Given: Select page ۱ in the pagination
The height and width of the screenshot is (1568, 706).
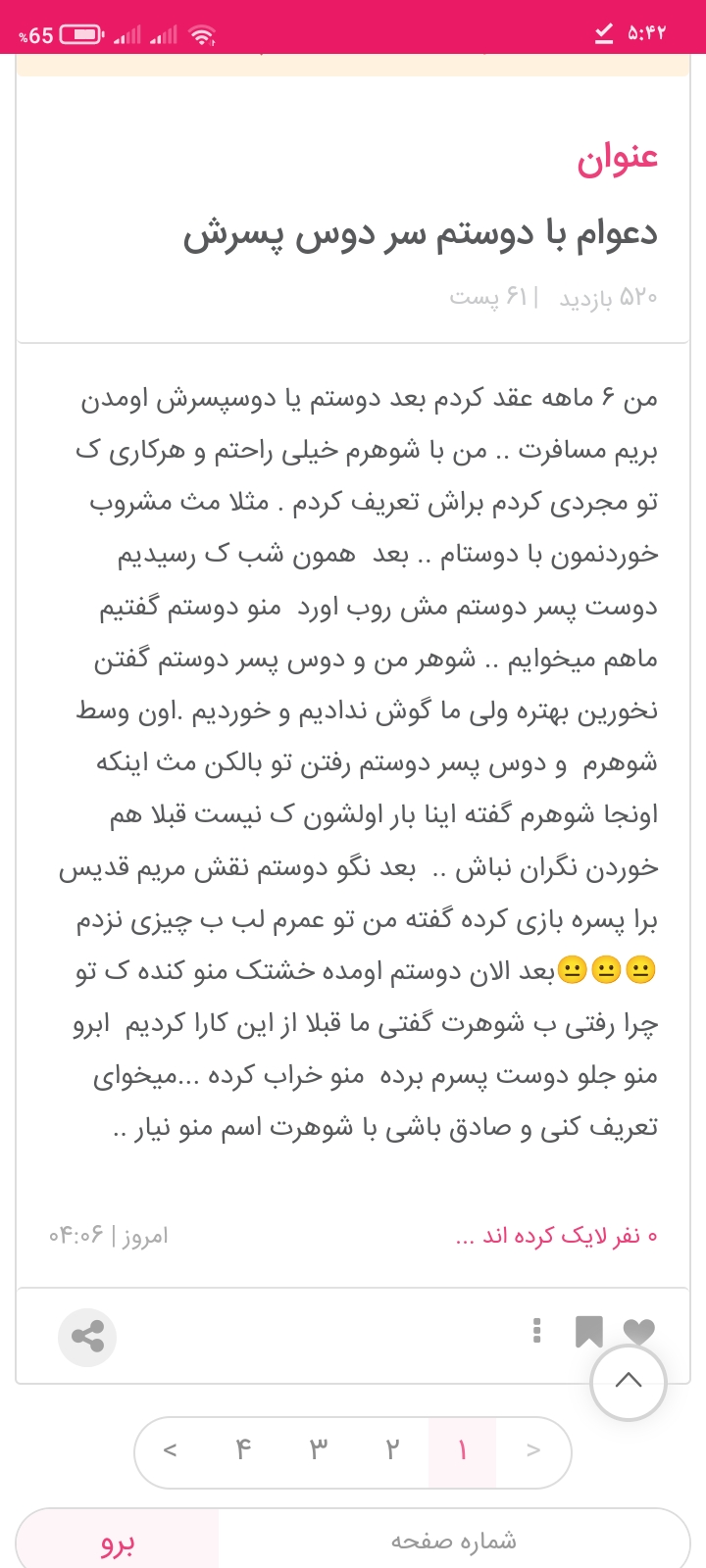Looking at the screenshot, I should [462, 1450].
